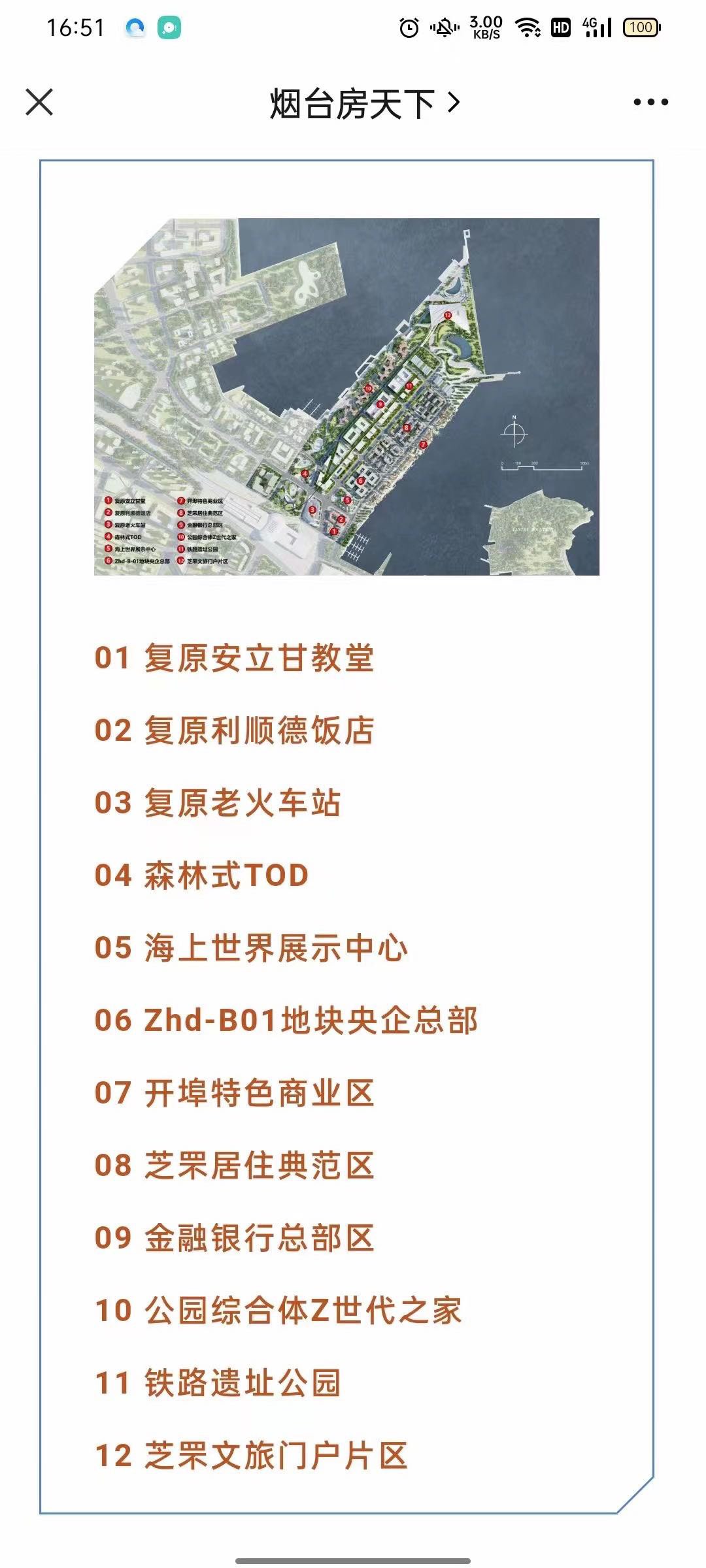The image size is (706, 1568).
Task: Close the article page
Action: (39, 103)
